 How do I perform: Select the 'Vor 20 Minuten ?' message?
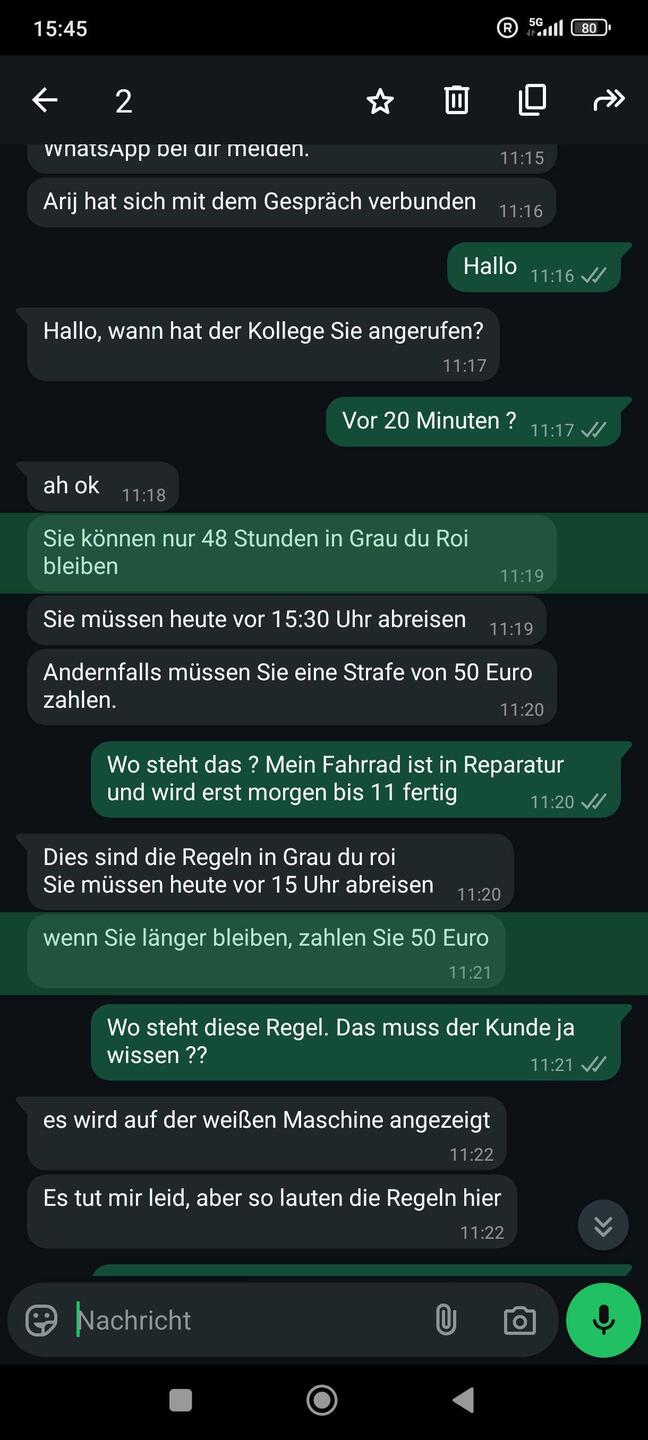click(x=474, y=421)
